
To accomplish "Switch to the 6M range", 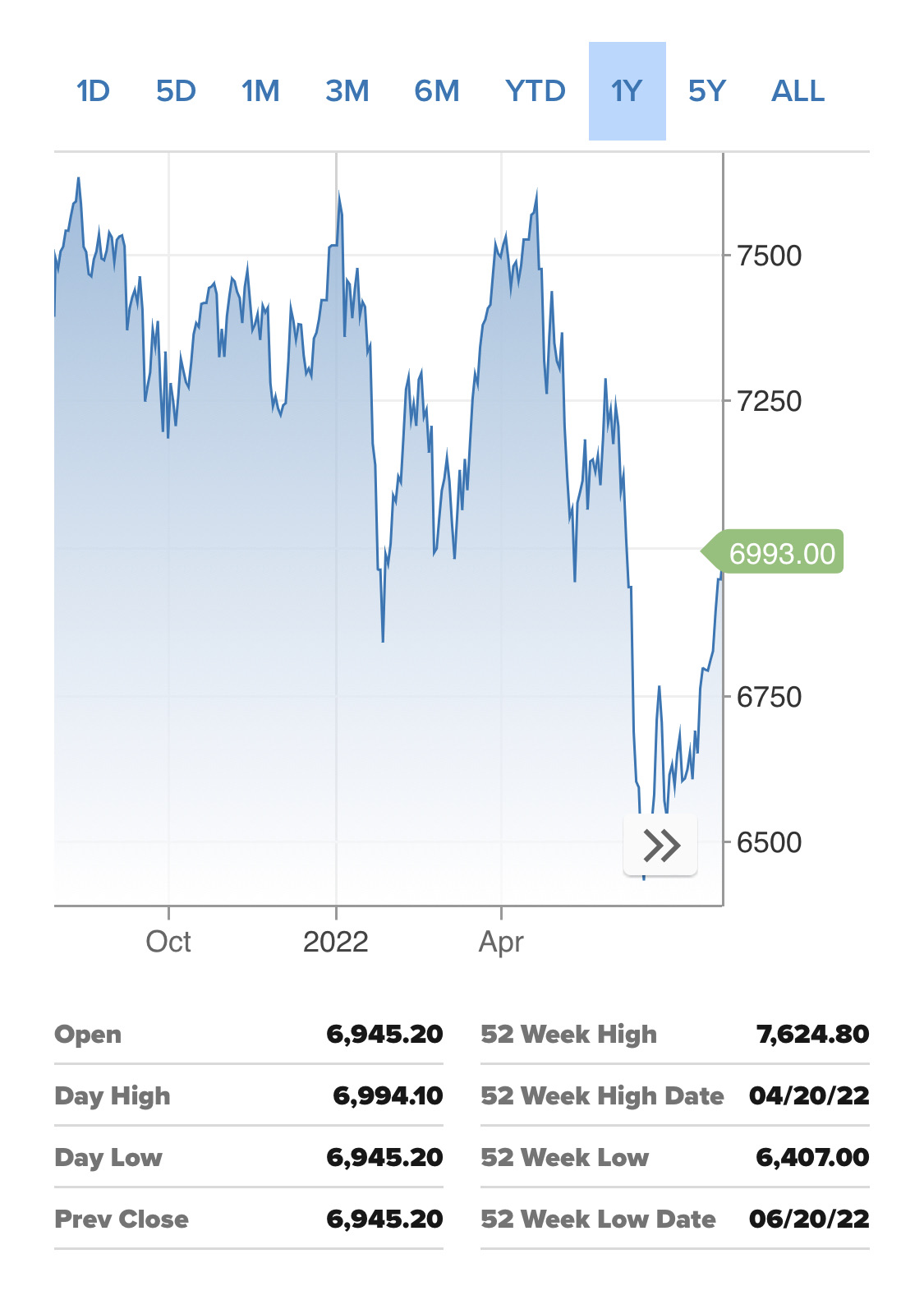I will pos(436,91).
